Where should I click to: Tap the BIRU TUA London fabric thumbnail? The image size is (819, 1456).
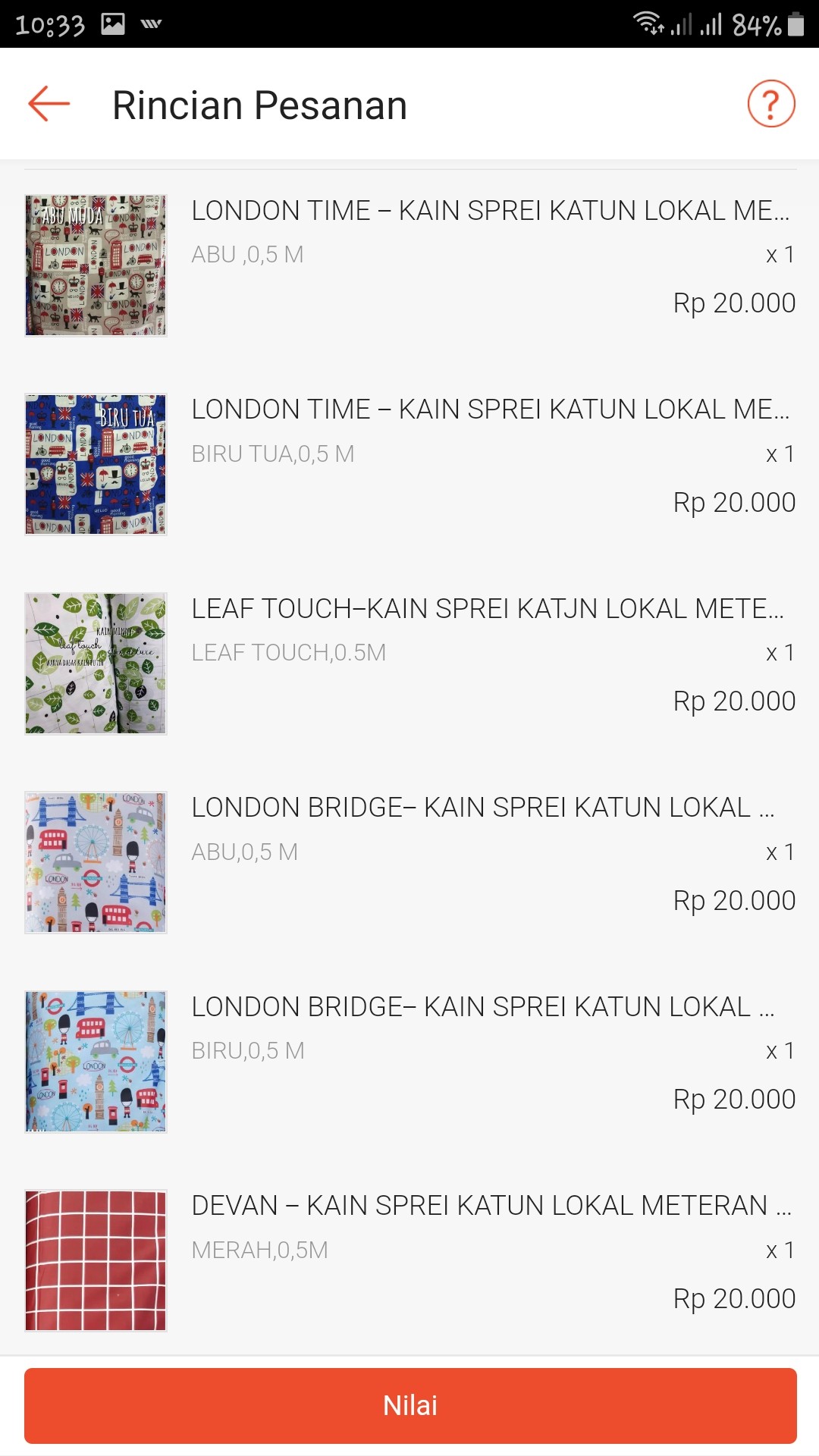pos(96,464)
